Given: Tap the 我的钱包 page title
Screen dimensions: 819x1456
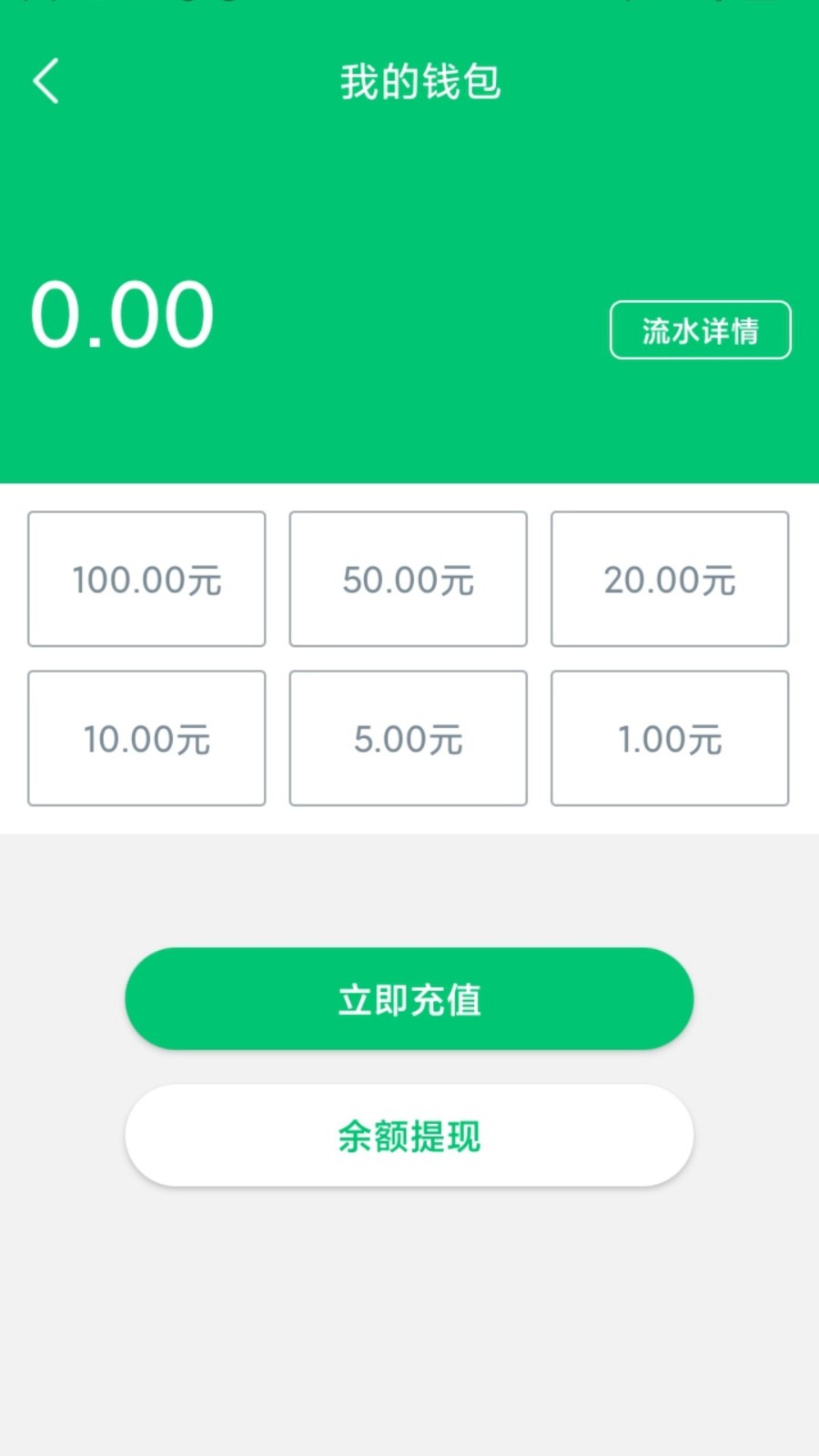Looking at the screenshot, I should pos(420,81).
